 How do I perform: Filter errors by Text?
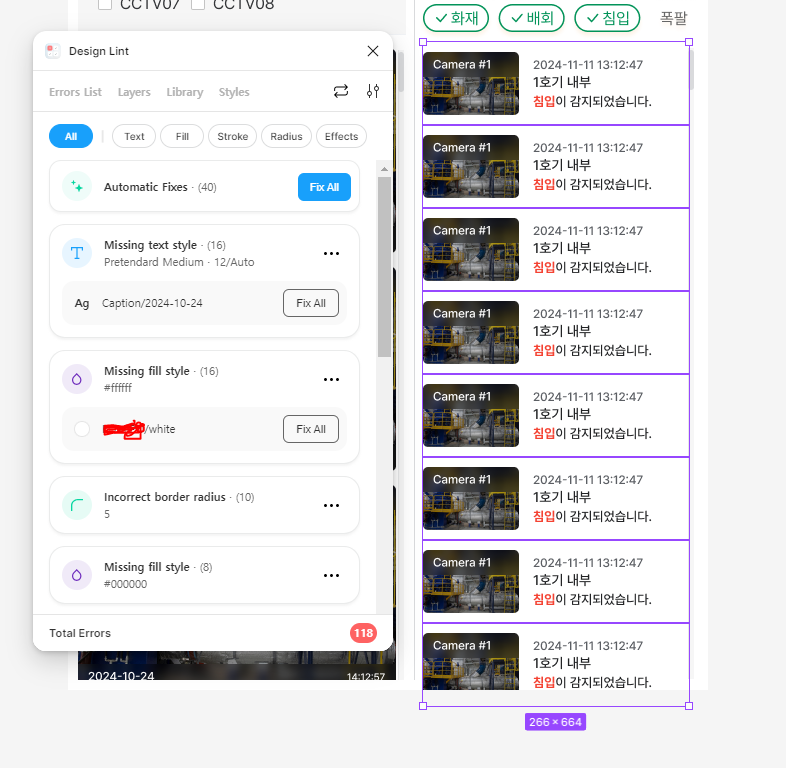pyautogui.click(x=134, y=136)
